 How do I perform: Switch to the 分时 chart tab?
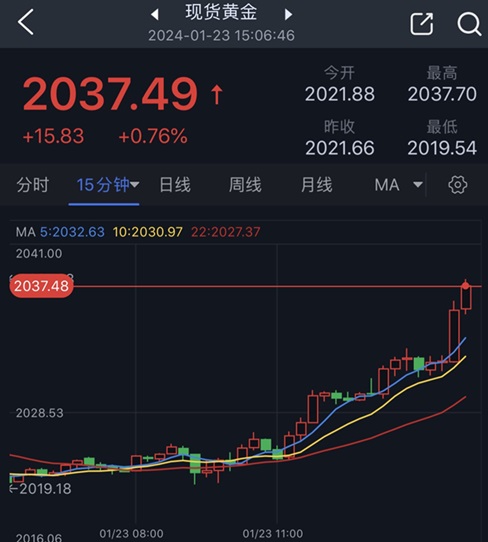coord(32,185)
